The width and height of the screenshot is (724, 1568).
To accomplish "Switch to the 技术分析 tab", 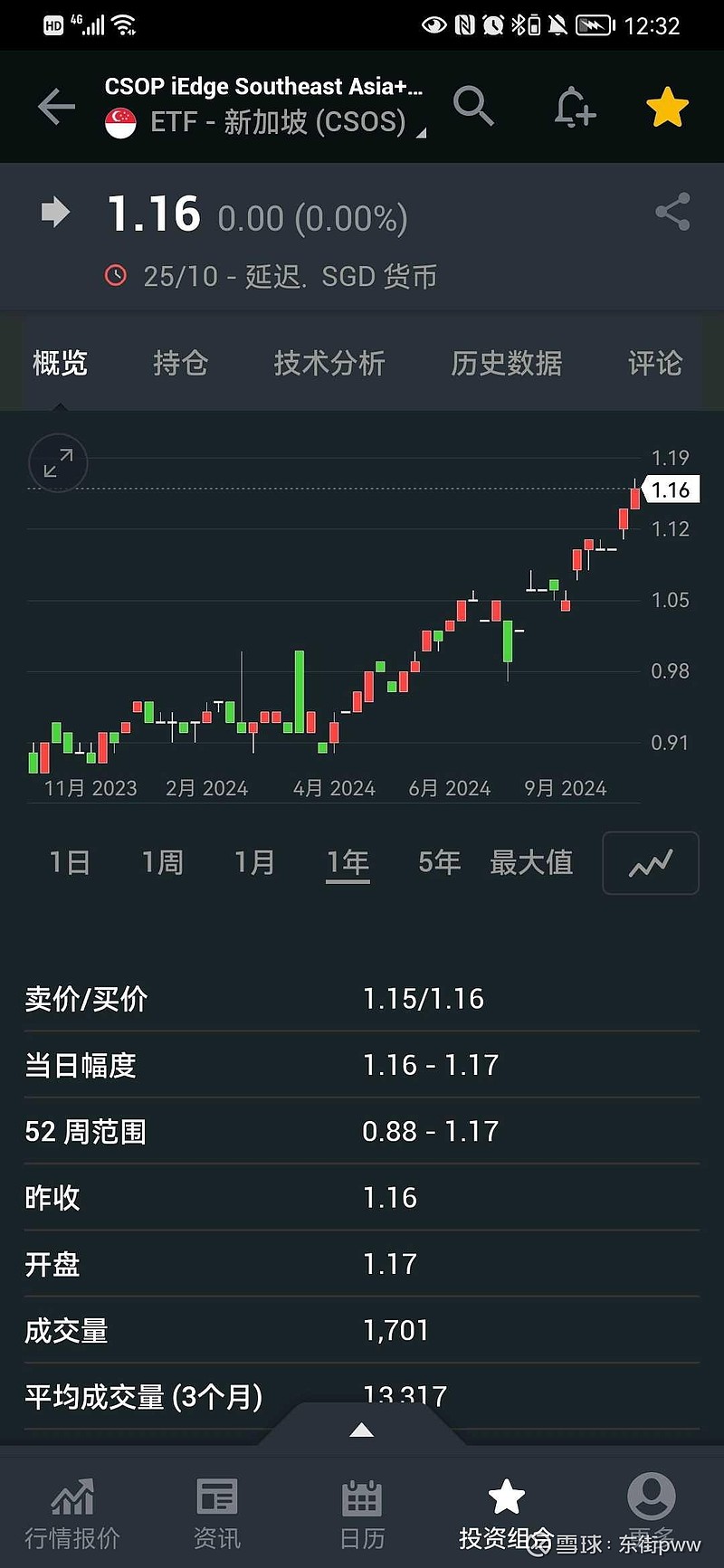I will coord(330,363).
